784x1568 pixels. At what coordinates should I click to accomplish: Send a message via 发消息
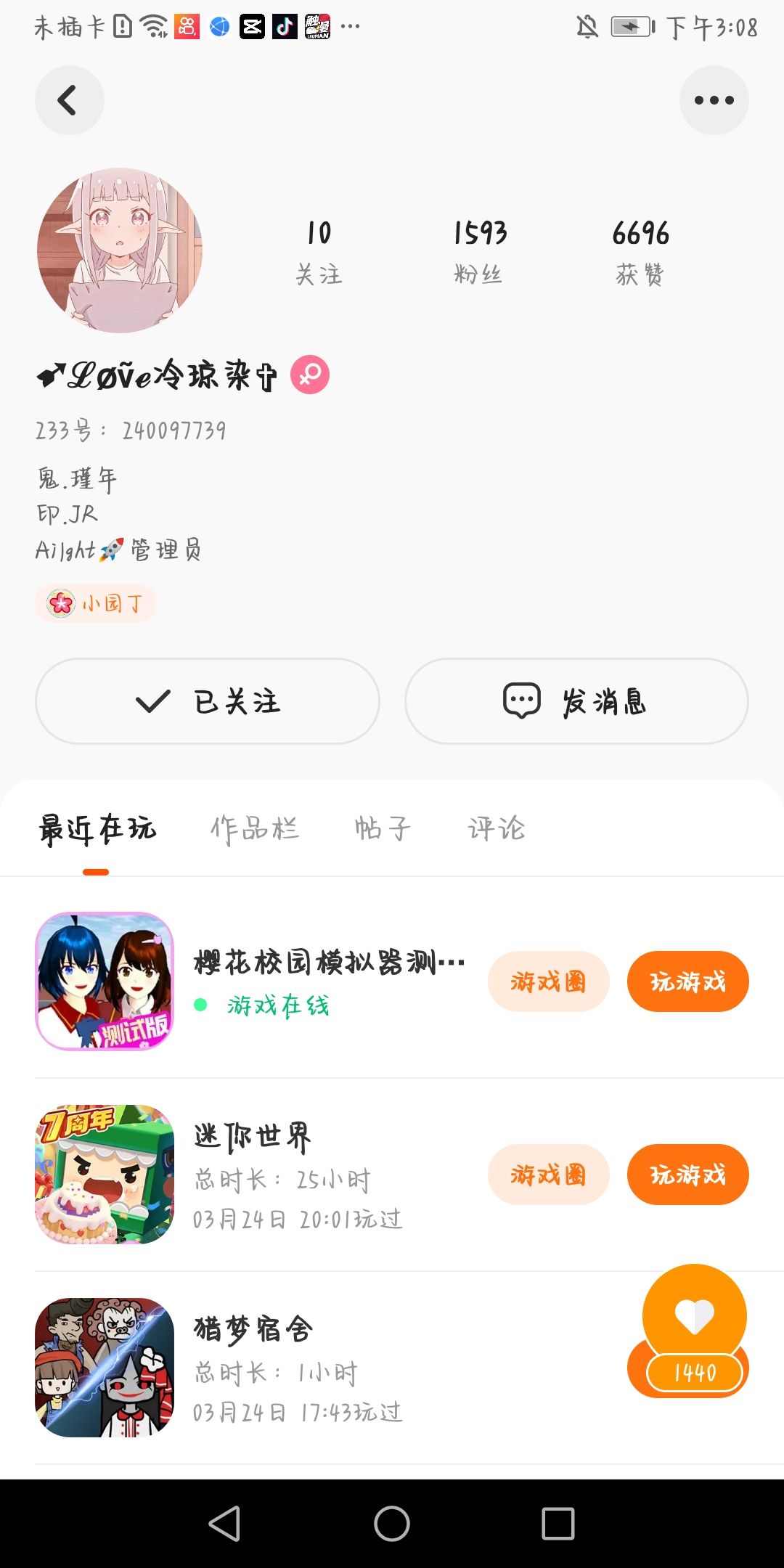(576, 701)
